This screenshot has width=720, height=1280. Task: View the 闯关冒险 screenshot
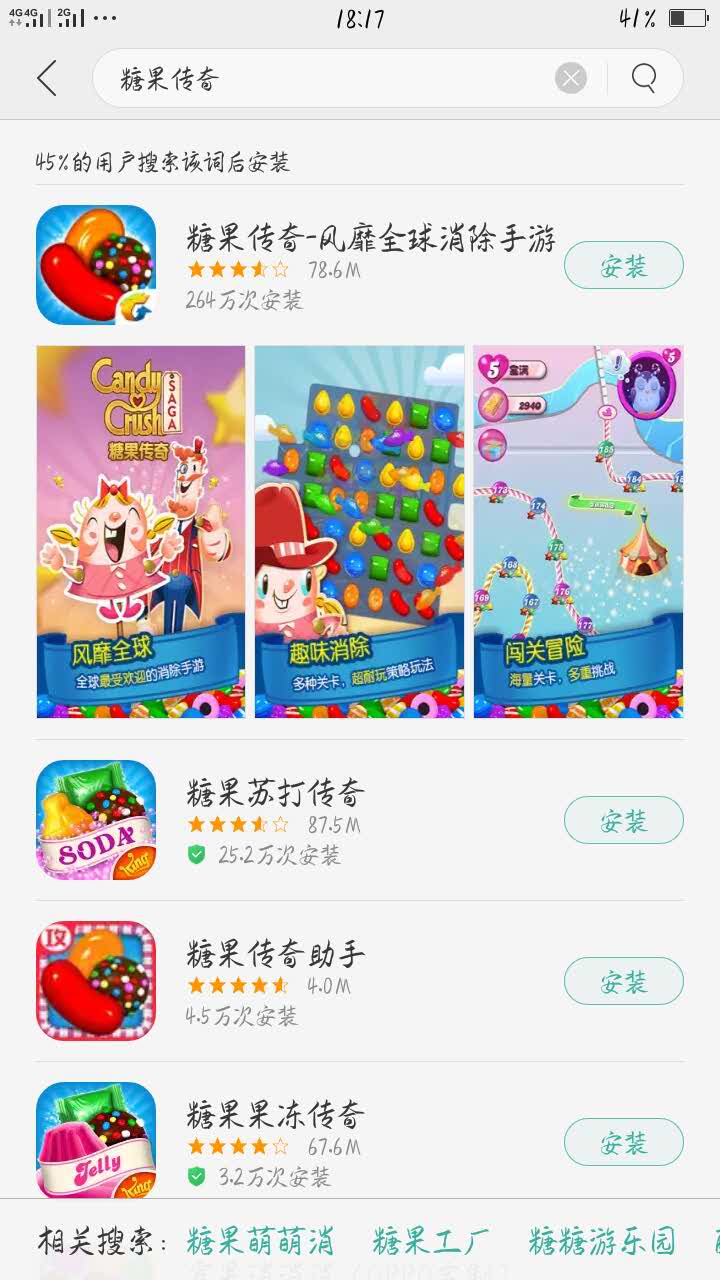tap(578, 531)
